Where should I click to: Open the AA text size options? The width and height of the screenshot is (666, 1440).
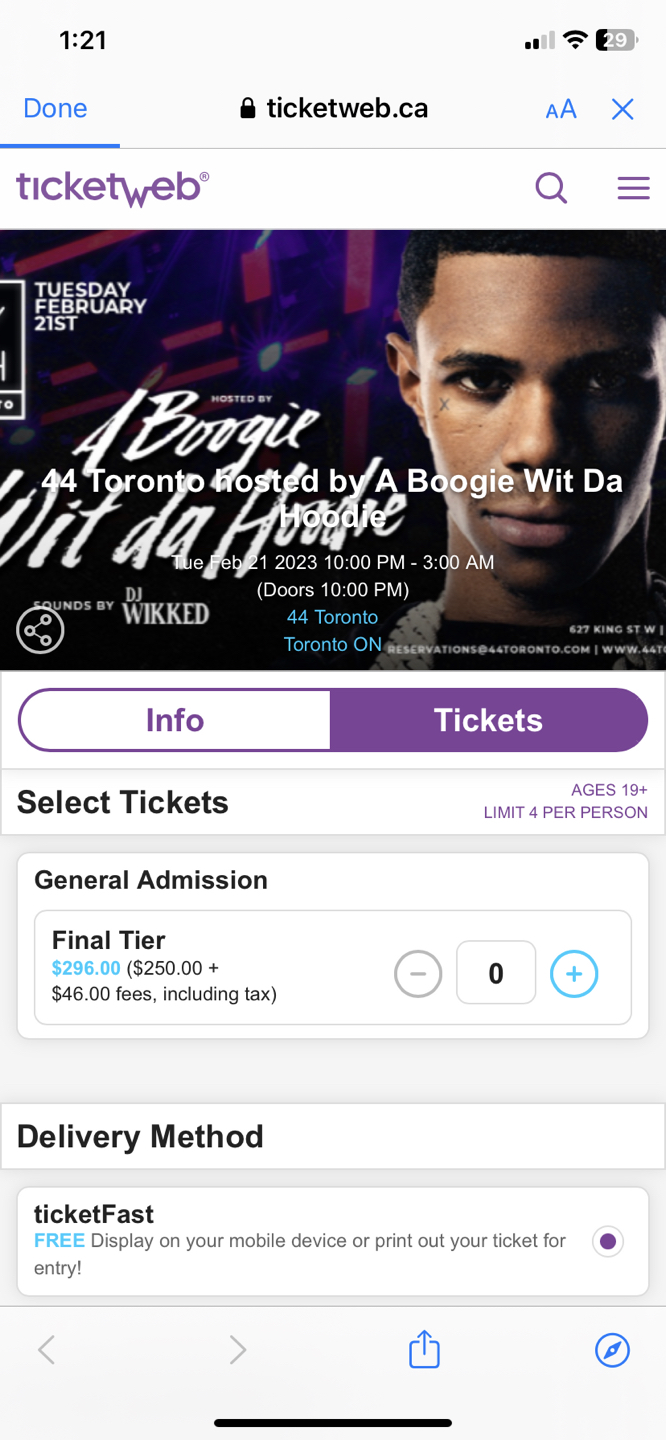coord(561,109)
